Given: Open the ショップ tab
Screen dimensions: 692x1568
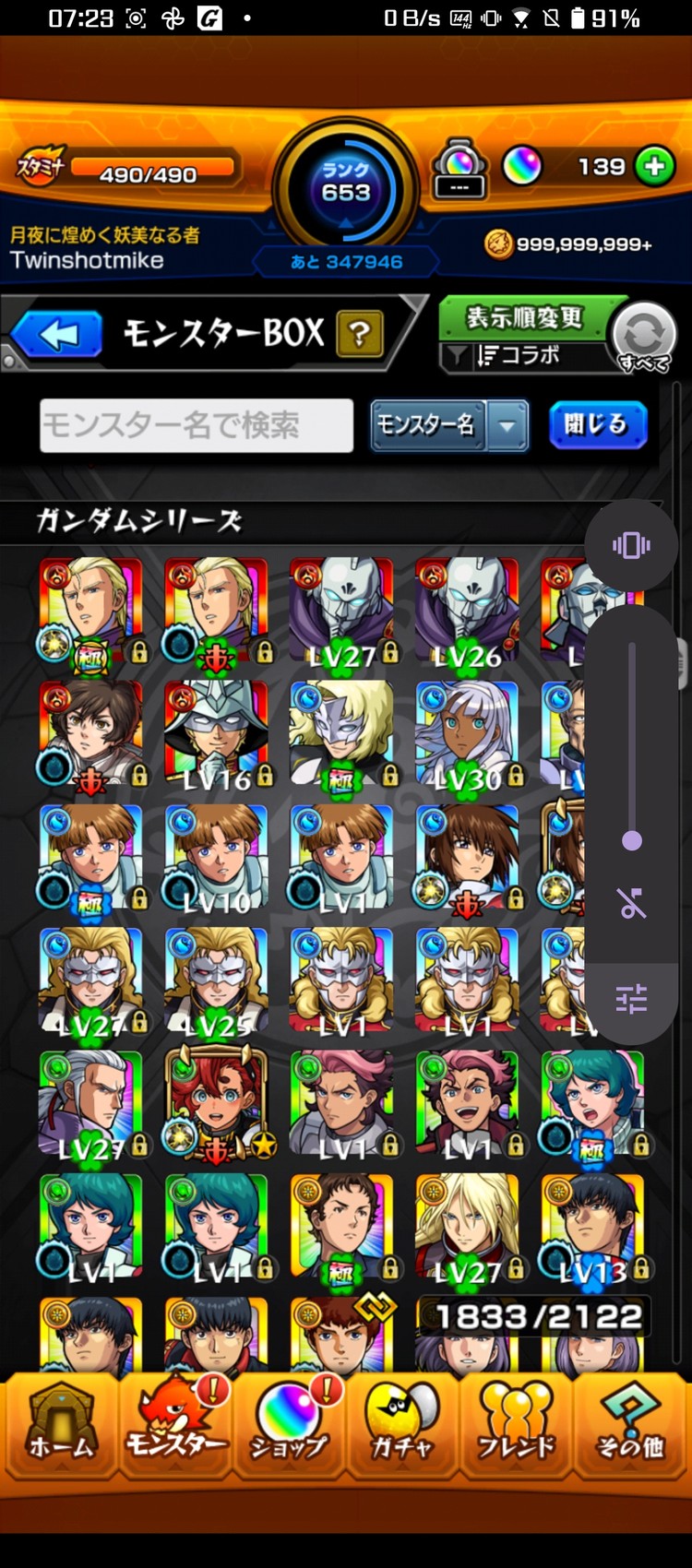Looking at the screenshot, I should tap(289, 1427).
